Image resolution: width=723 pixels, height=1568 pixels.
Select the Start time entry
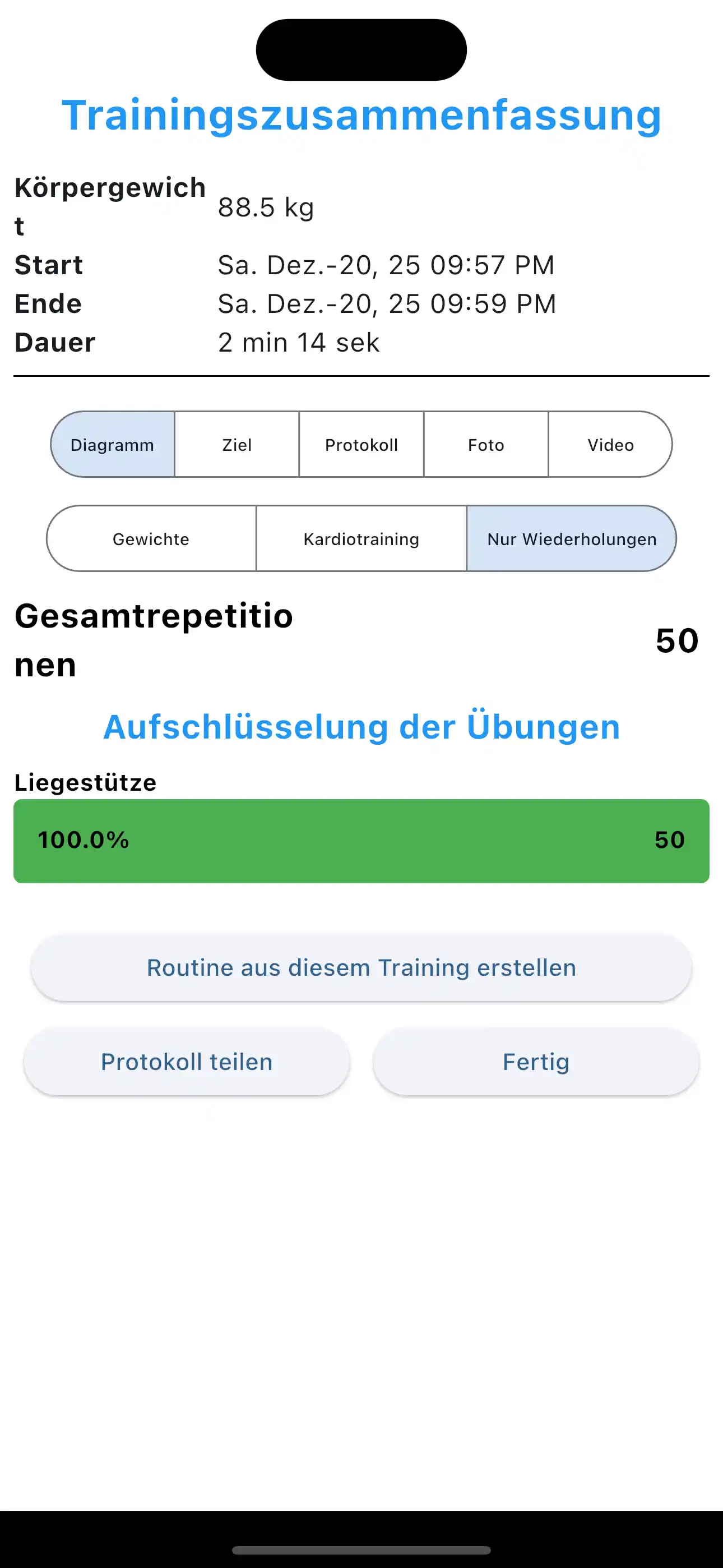(x=387, y=265)
